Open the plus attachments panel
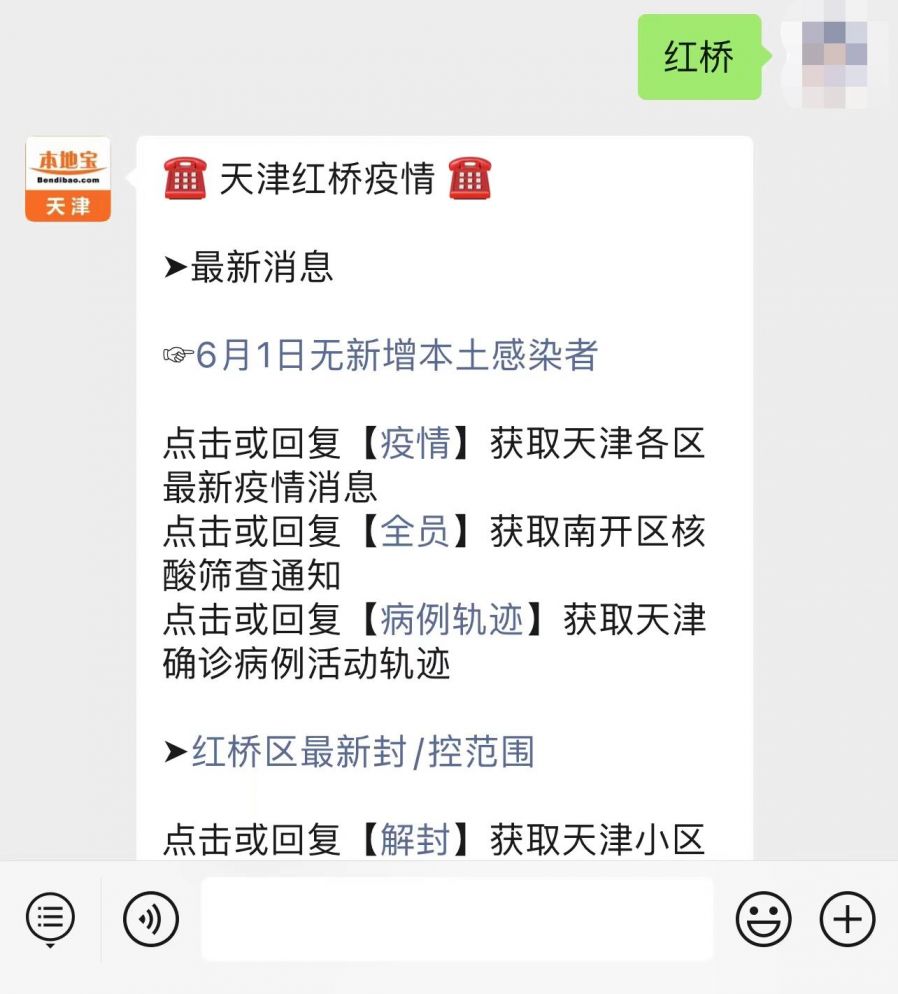This screenshot has width=898, height=994. pos(847,918)
